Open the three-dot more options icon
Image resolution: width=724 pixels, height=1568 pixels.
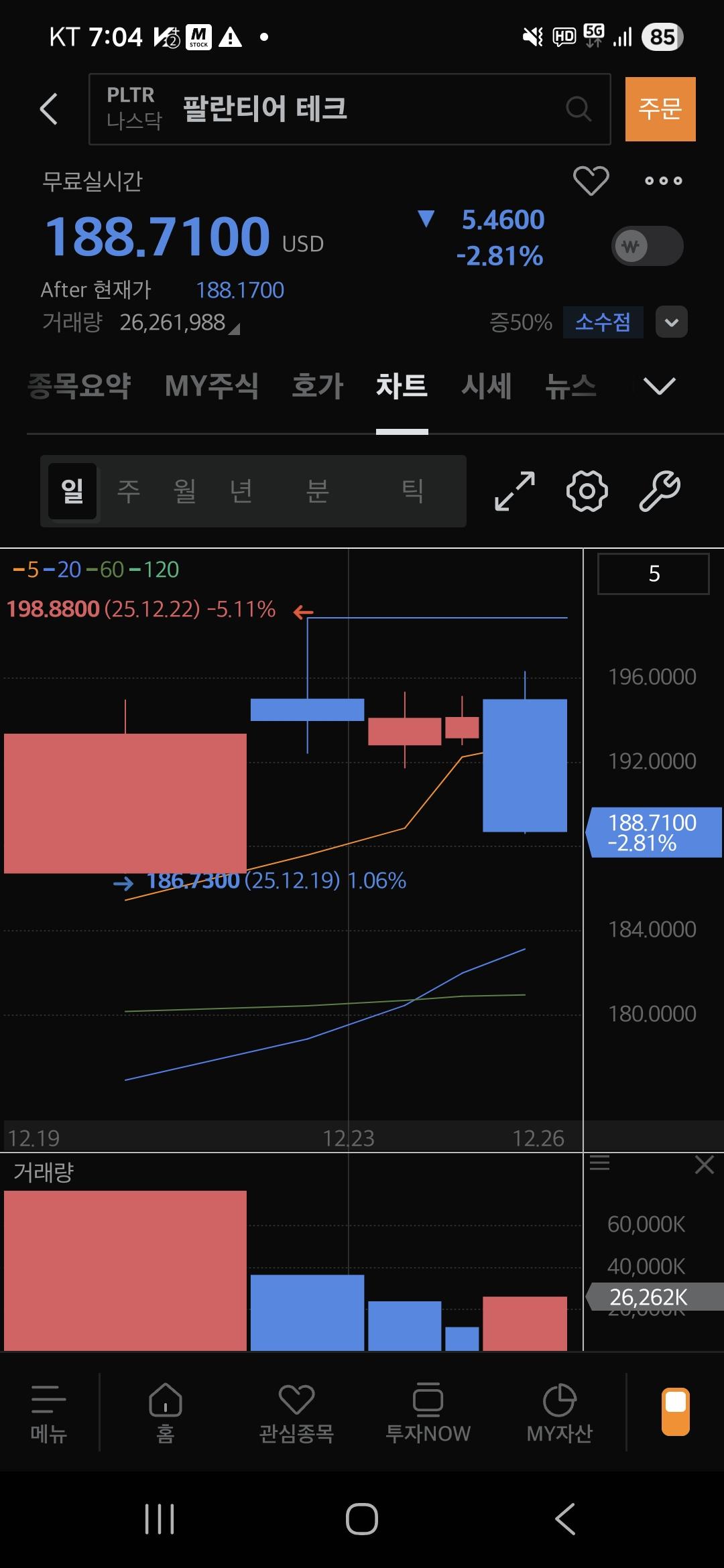662,180
